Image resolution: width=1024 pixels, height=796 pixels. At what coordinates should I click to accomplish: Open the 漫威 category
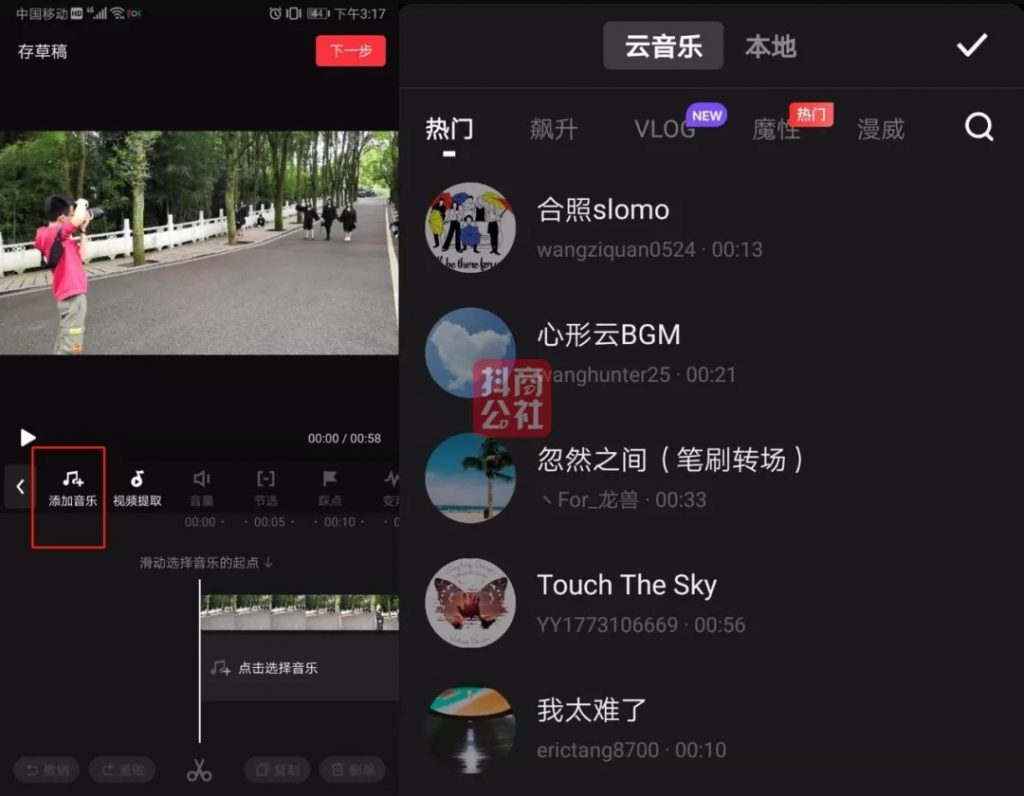(x=880, y=129)
